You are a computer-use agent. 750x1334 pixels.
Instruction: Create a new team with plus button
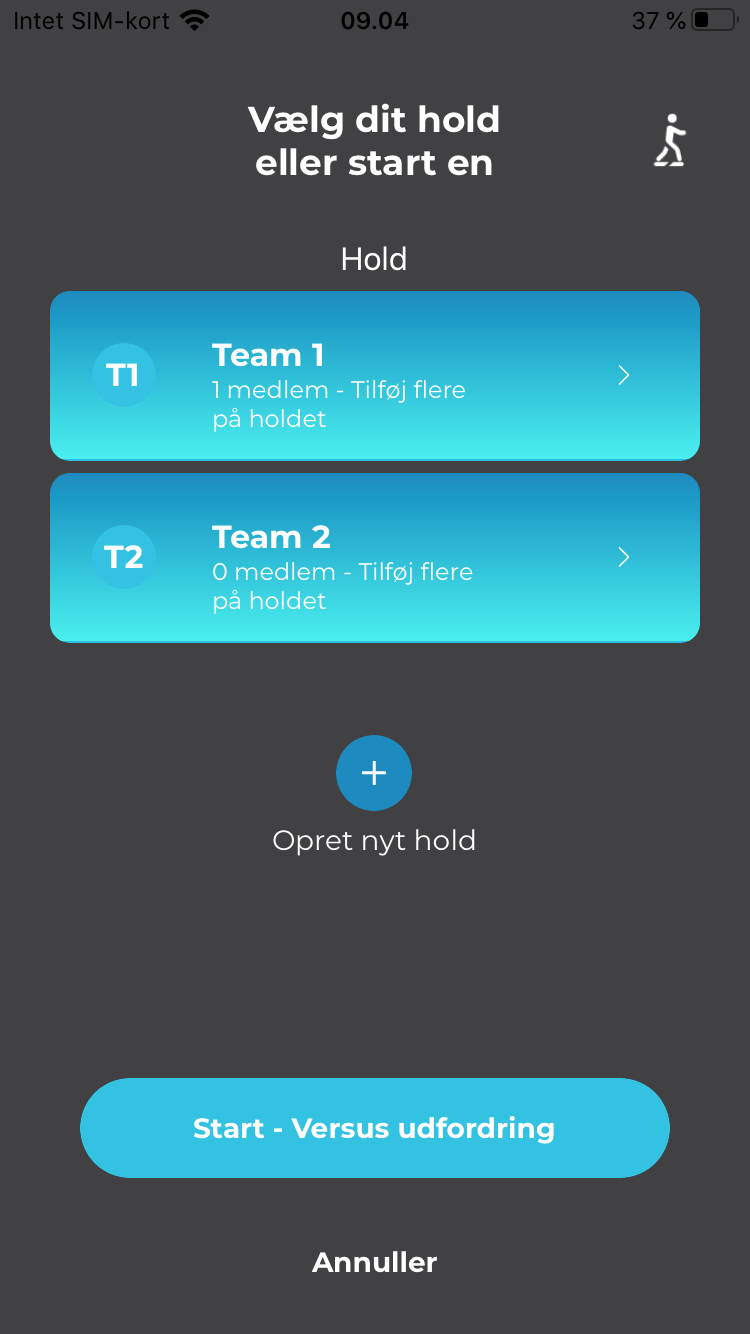coord(374,773)
